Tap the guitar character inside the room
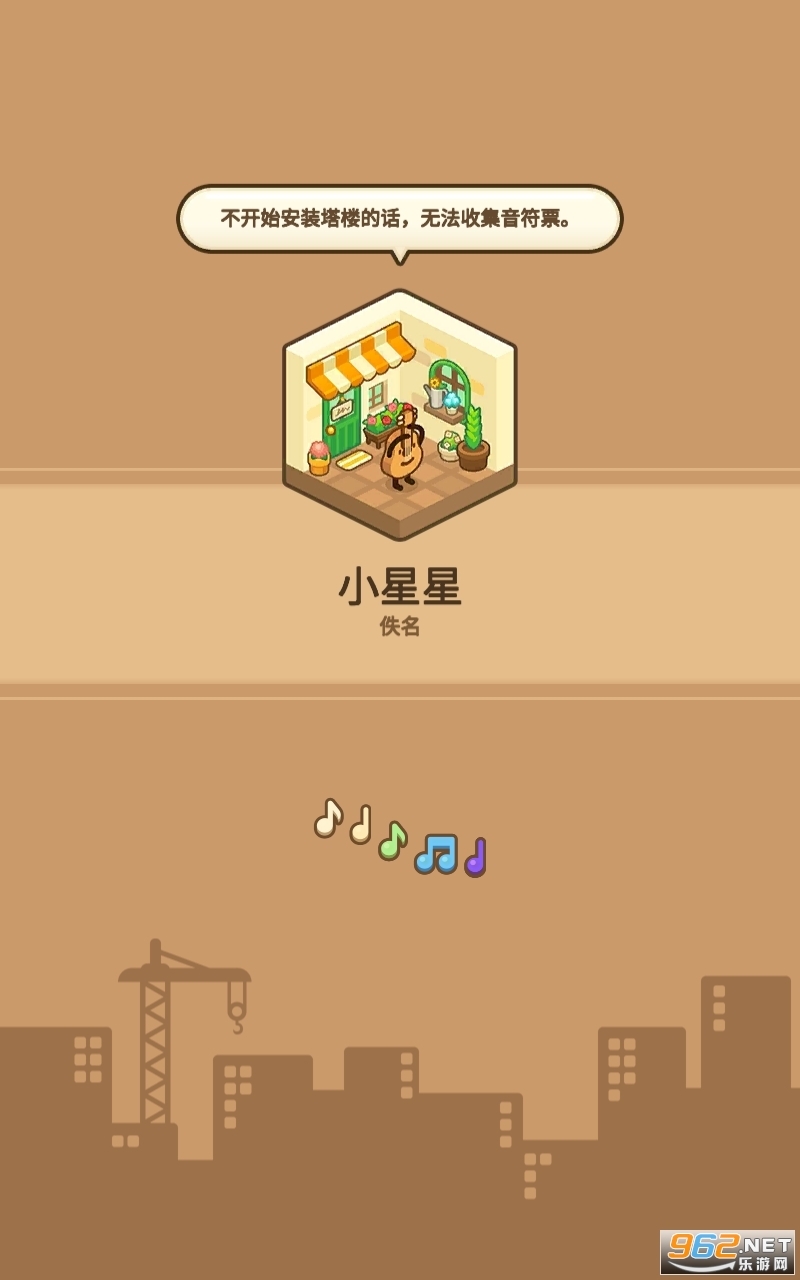This screenshot has width=800, height=1280. (x=406, y=452)
